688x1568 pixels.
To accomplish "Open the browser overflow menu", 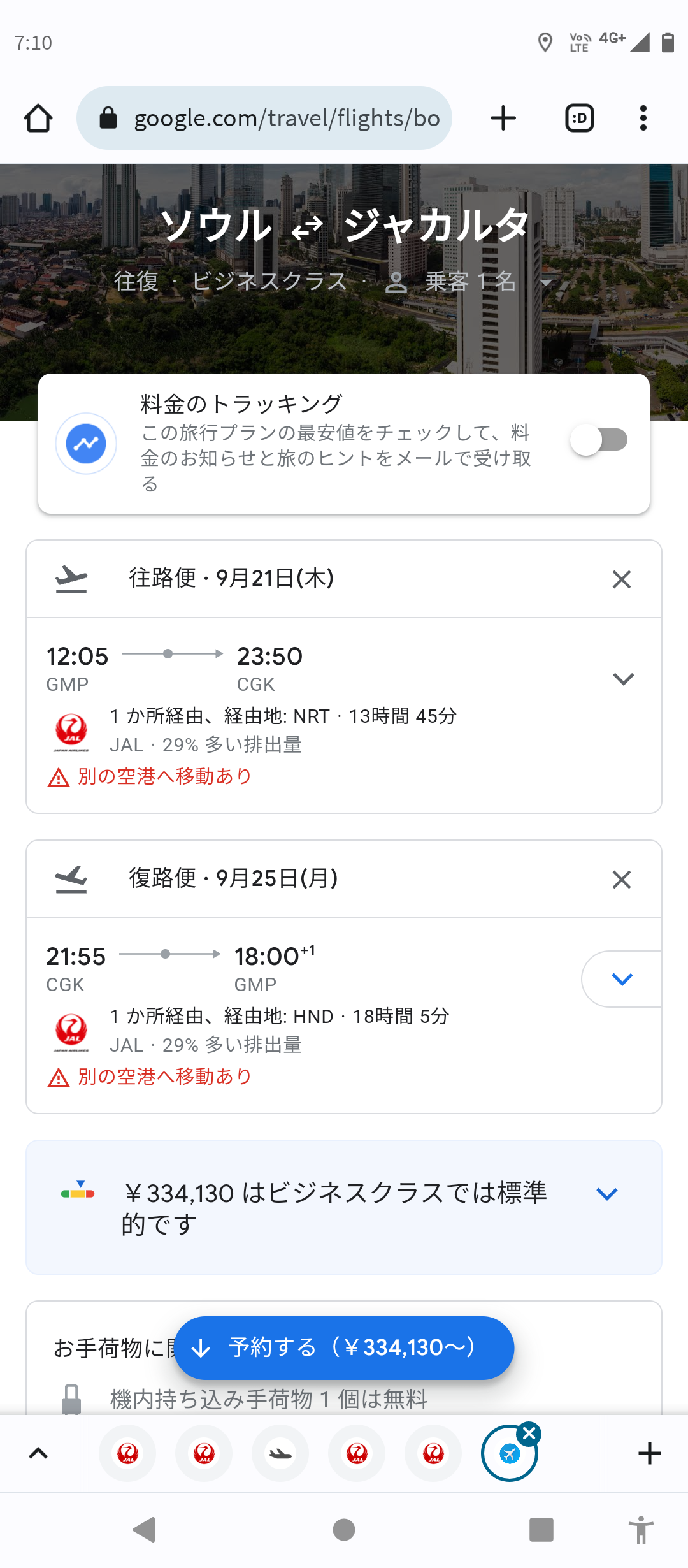I will coord(643,118).
